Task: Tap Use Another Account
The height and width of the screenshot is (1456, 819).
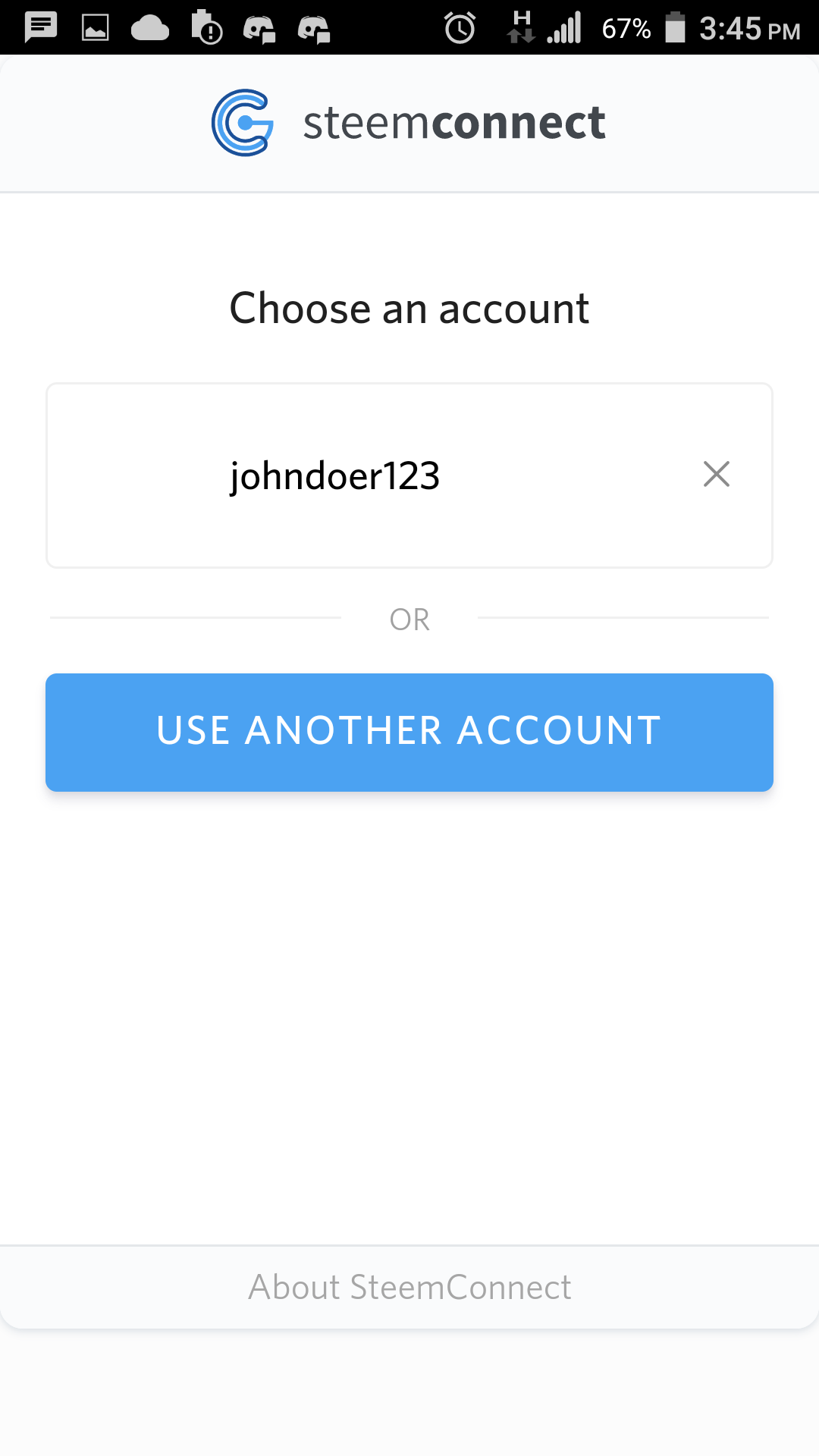Action: point(409,732)
